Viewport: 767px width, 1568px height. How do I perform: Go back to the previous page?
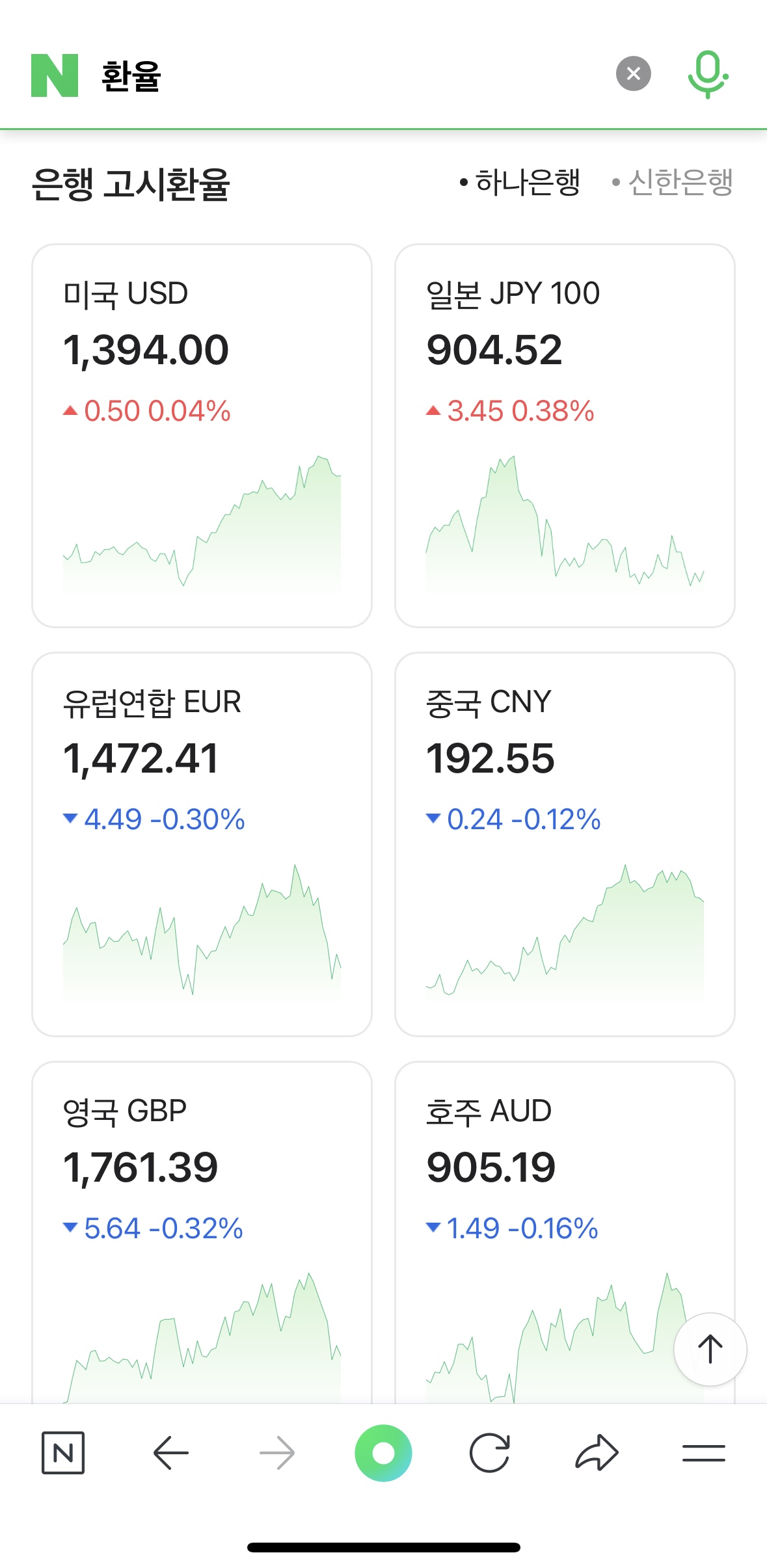tap(170, 1452)
